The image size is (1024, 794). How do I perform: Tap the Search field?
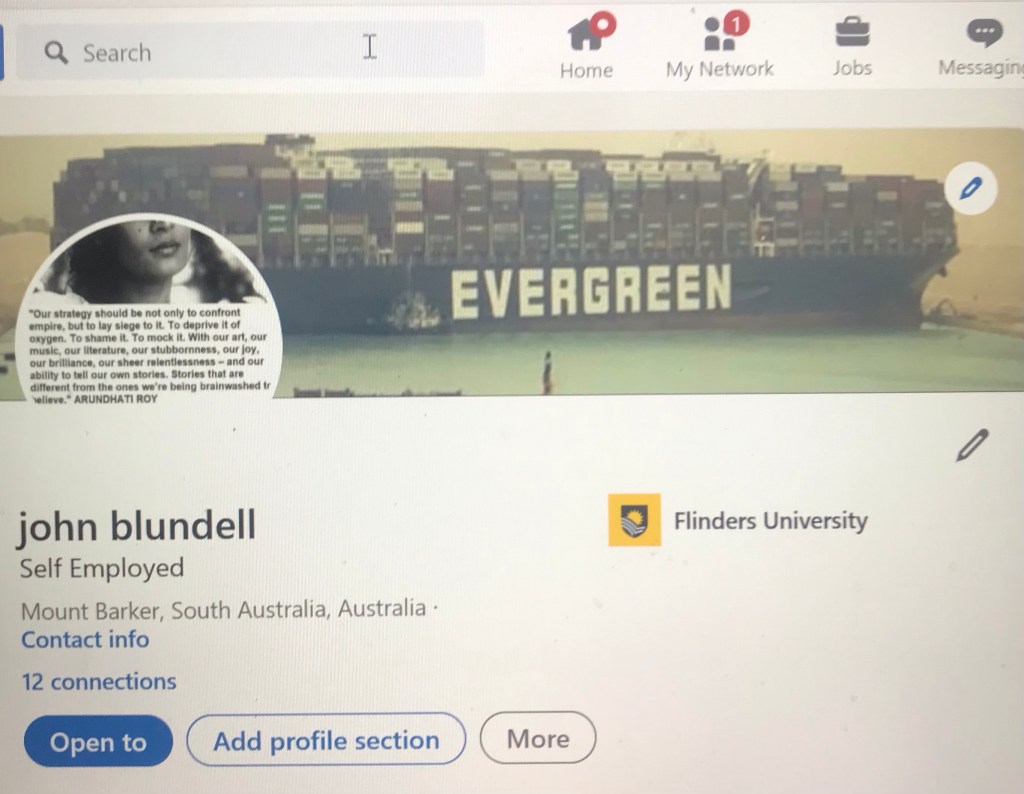[250, 52]
